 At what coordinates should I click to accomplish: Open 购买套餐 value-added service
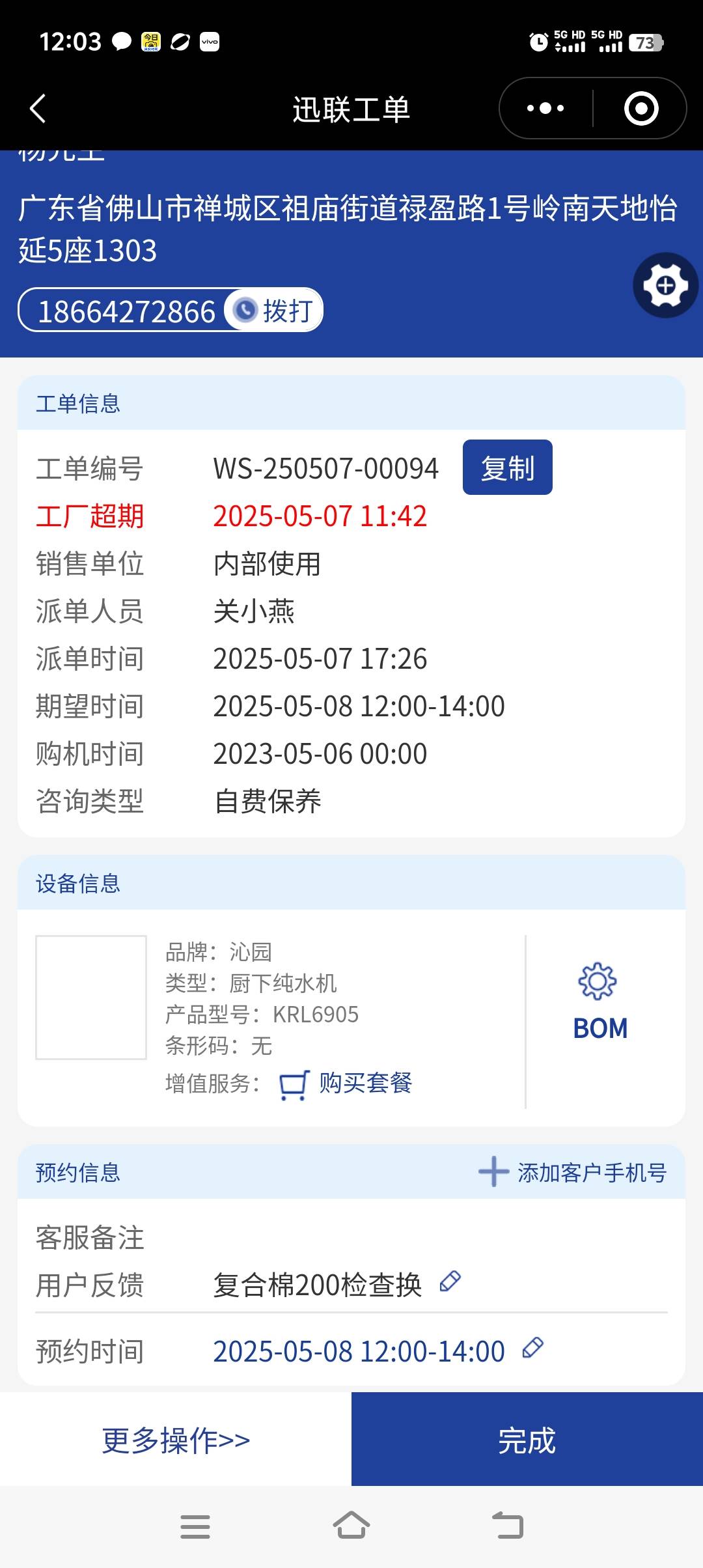point(346,1084)
